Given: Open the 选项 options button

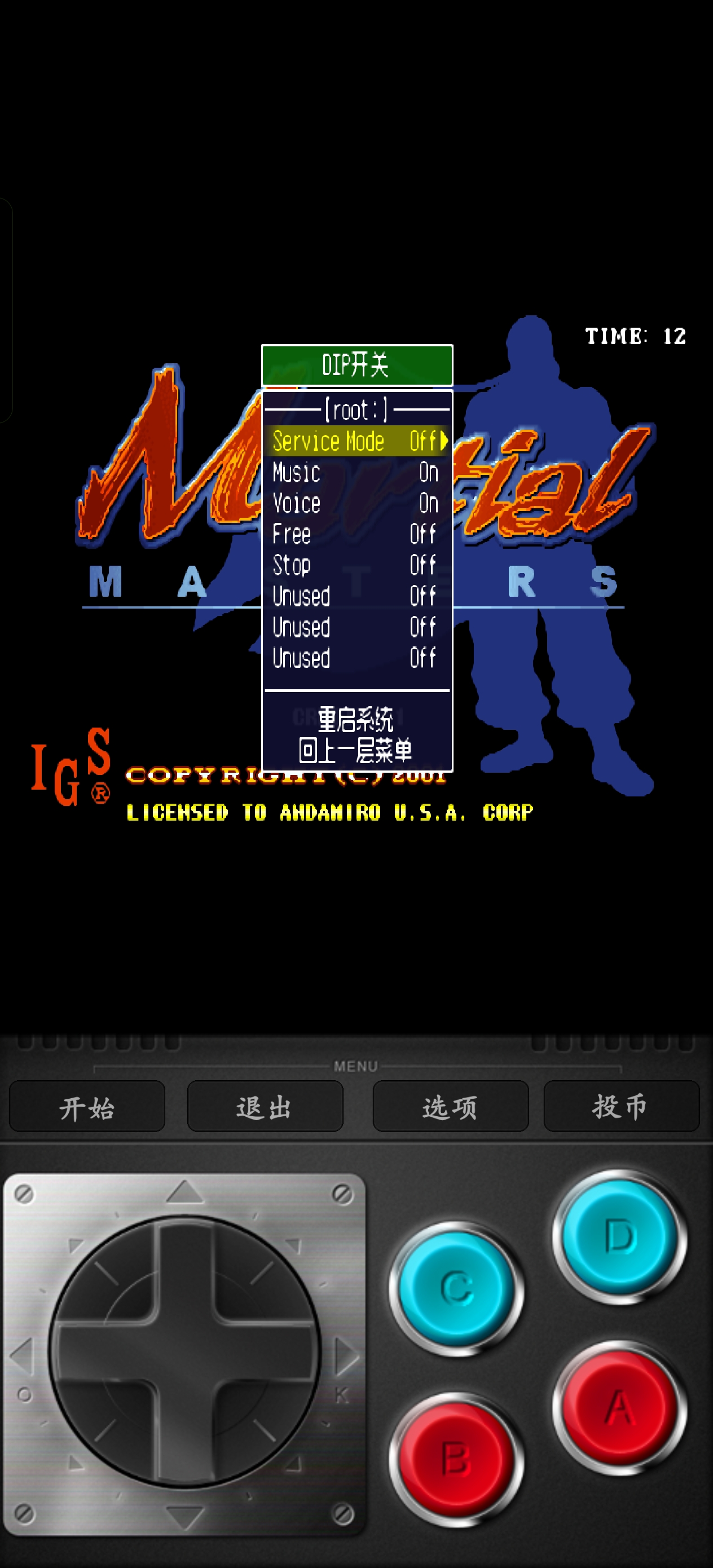Looking at the screenshot, I should click(x=450, y=1107).
